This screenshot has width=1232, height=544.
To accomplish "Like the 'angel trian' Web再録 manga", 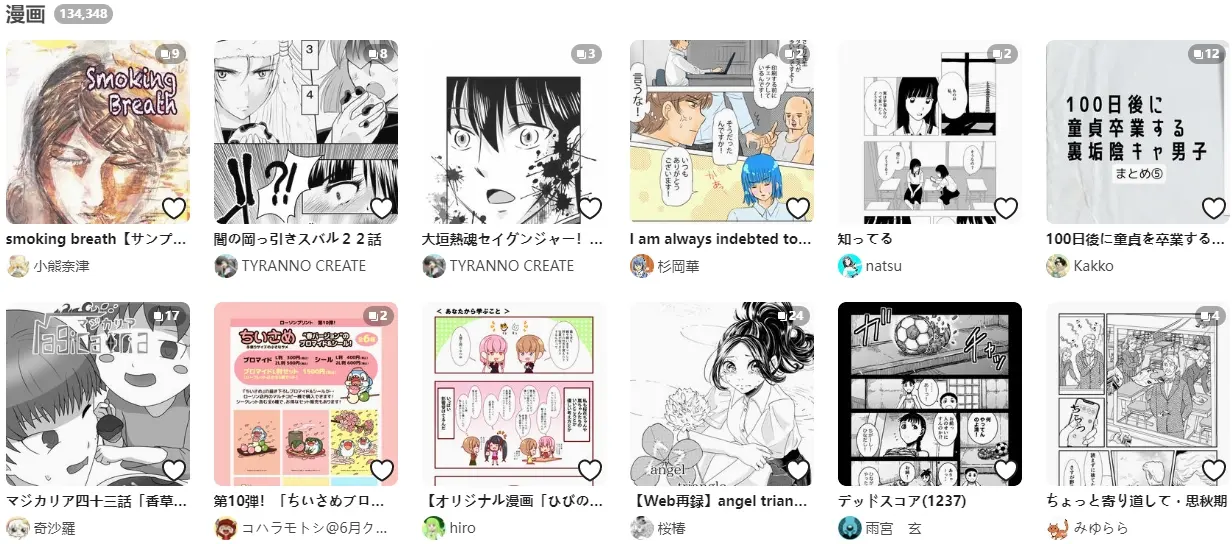I will (x=798, y=470).
